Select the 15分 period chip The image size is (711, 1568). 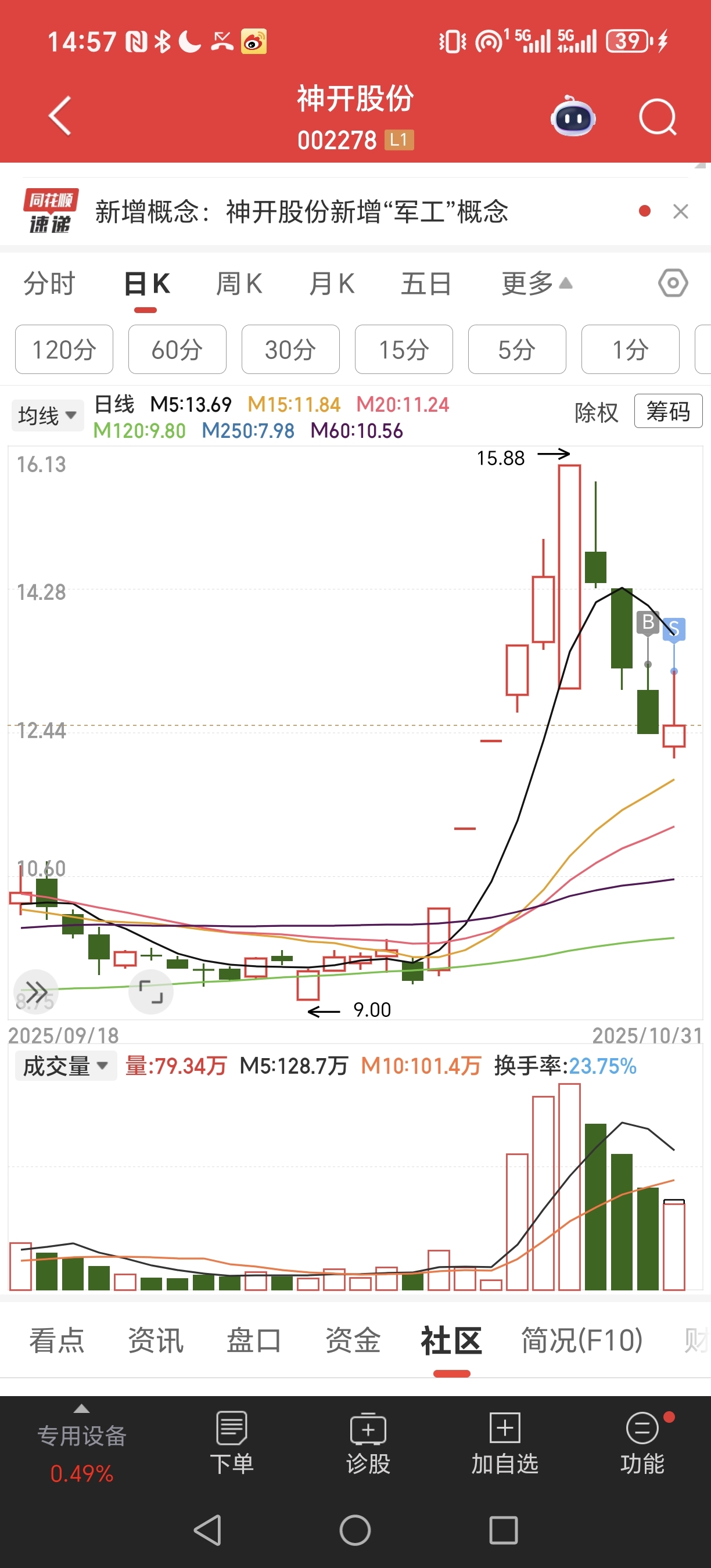click(404, 350)
